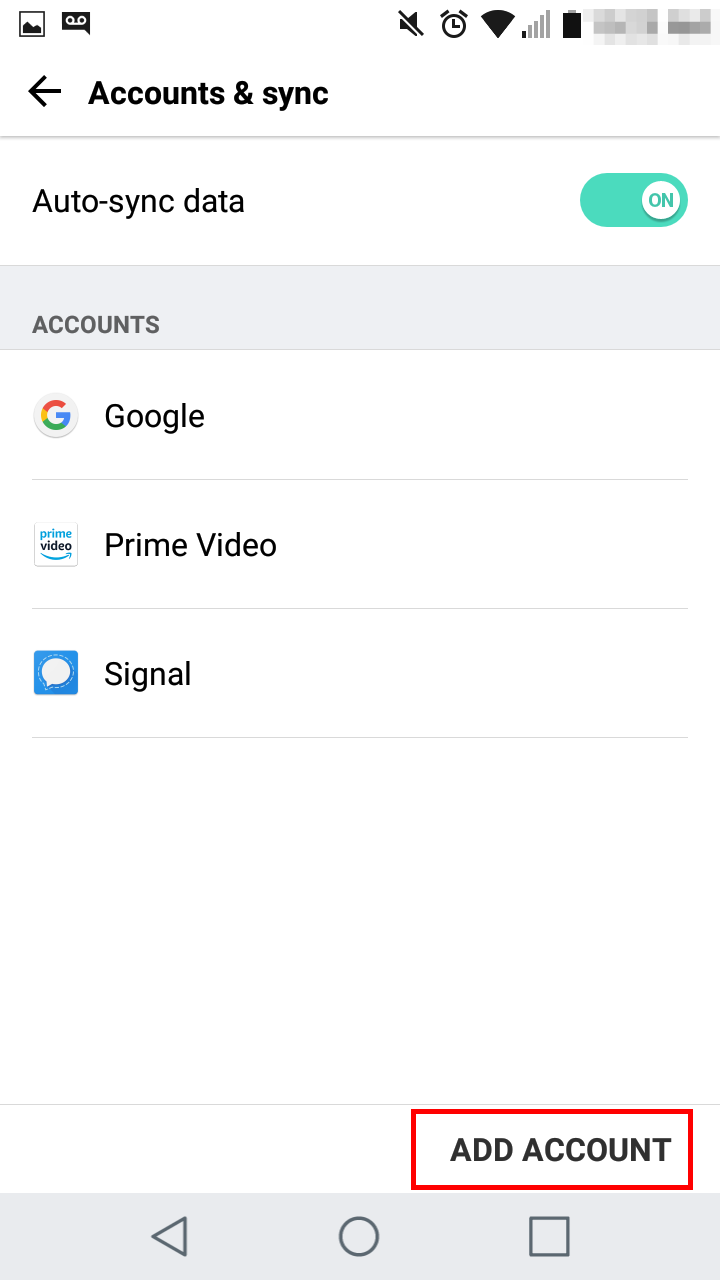
Task: Tap the voicemail icon in the status bar
Action: point(76,23)
